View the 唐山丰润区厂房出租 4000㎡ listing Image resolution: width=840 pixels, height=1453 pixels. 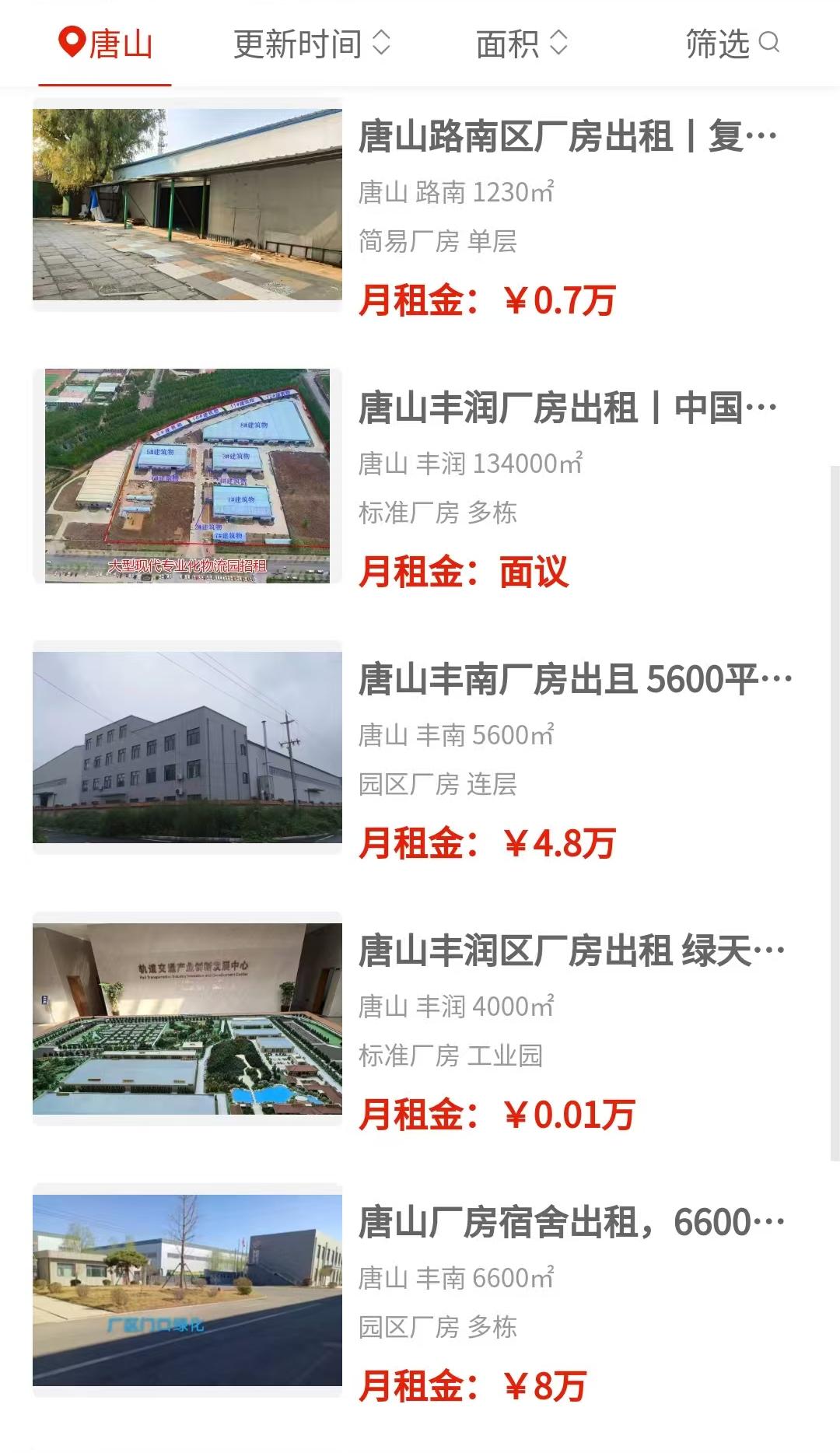[x=570, y=951]
